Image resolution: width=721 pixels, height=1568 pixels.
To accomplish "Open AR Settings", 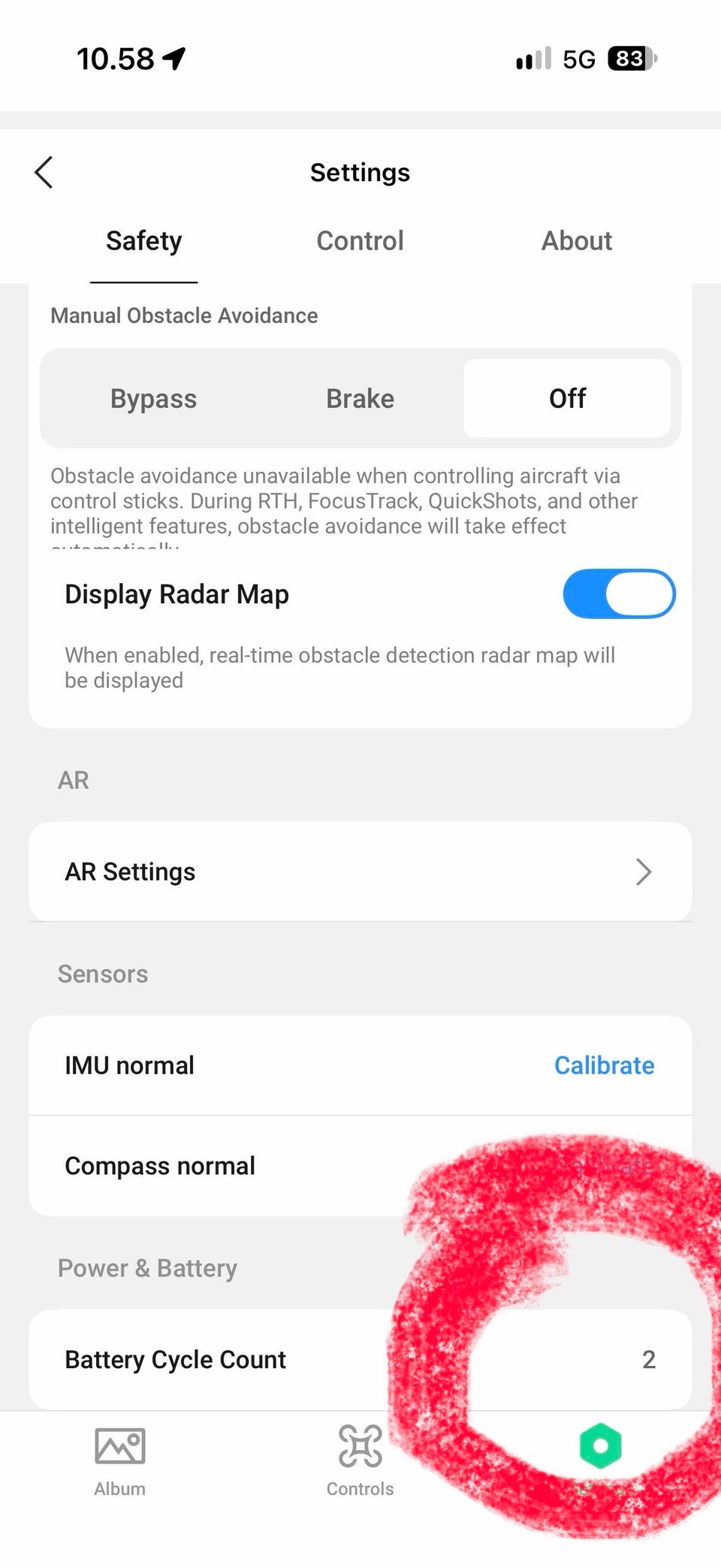I will coord(360,872).
